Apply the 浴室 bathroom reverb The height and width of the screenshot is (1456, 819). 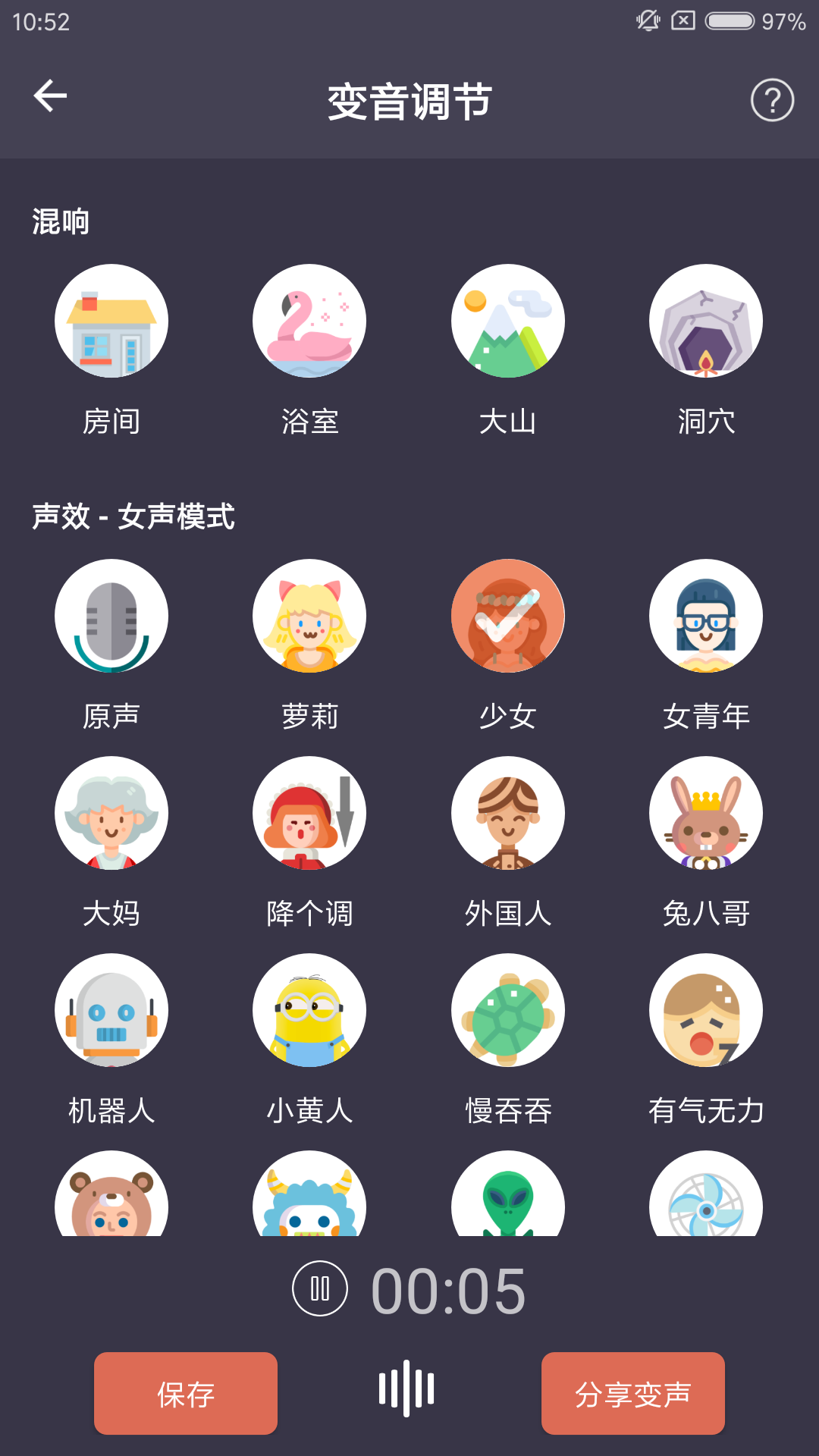(309, 321)
